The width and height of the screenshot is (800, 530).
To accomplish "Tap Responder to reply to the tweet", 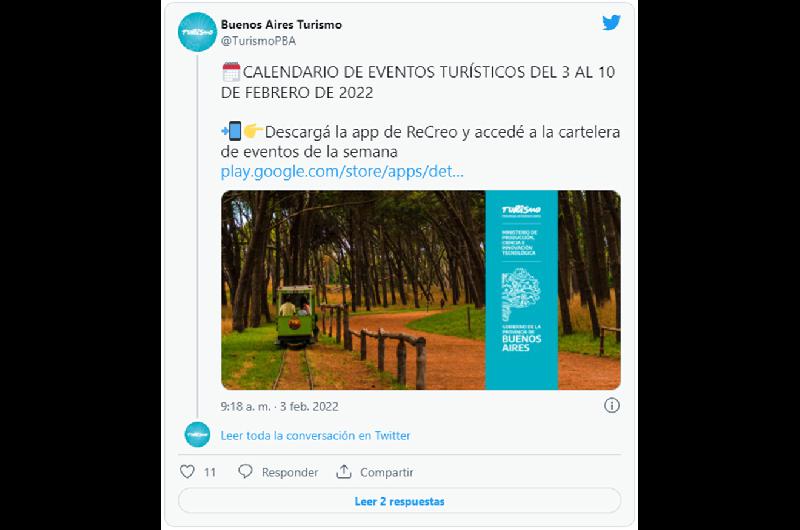I will [x=278, y=472].
